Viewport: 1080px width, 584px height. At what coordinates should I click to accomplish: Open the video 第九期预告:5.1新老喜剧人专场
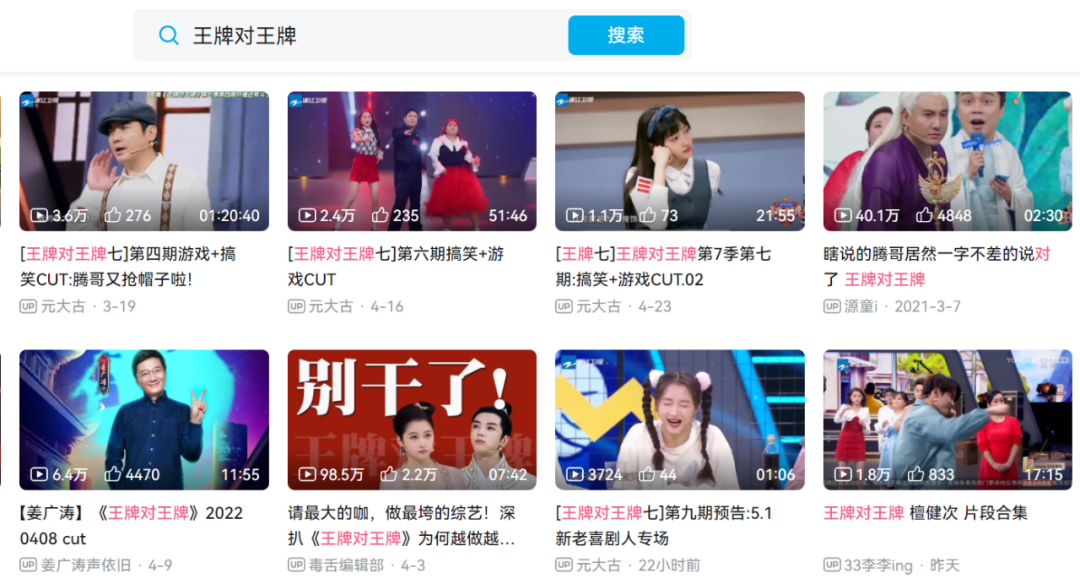(x=680, y=420)
